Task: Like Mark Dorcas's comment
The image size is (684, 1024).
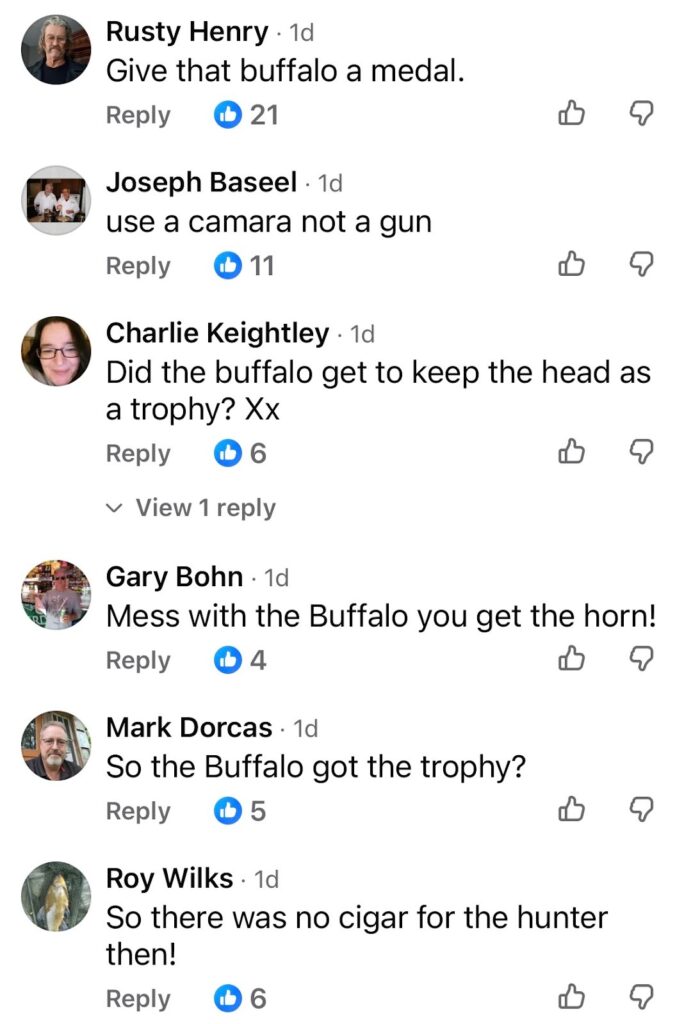Action: pos(571,810)
